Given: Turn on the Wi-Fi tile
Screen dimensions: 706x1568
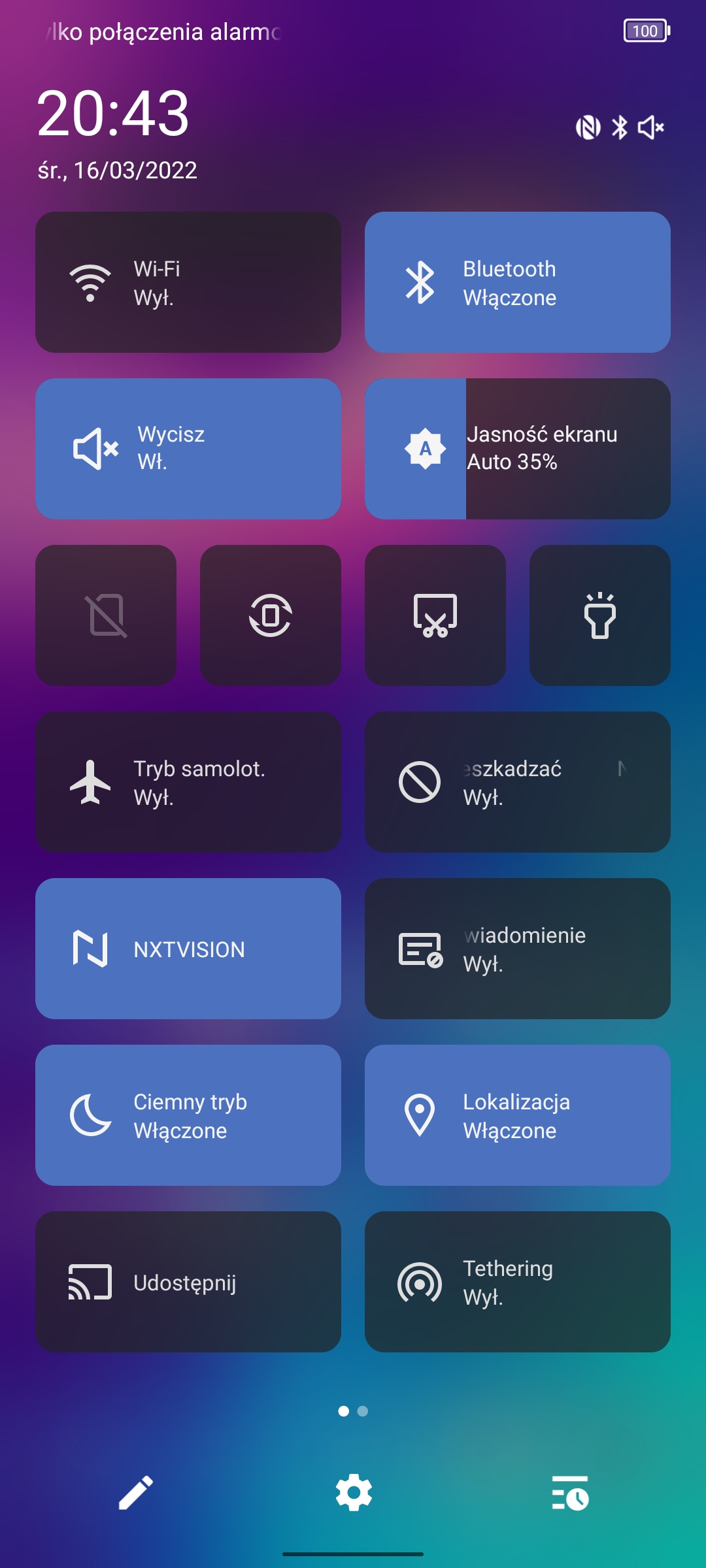Looking at the screenshot, I should 188,282.
